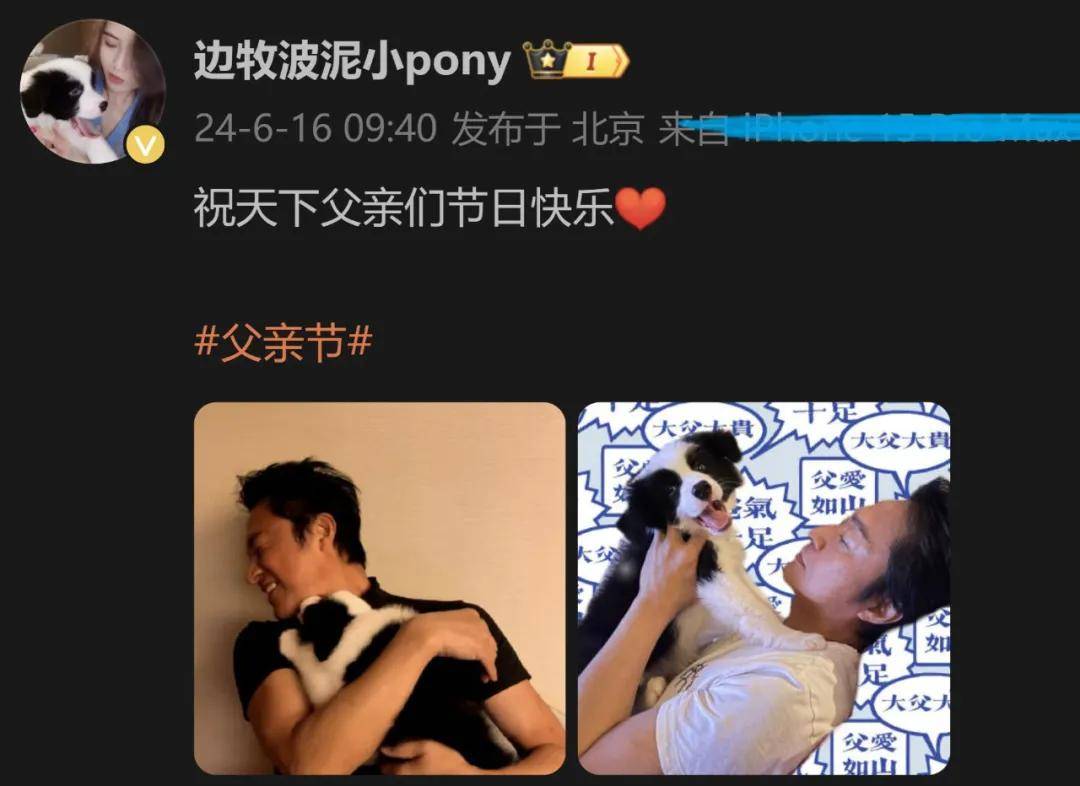The image size is (1080, 786).
Task: Open the #父亲节# hashtag topic
Action: pos(283,343)
